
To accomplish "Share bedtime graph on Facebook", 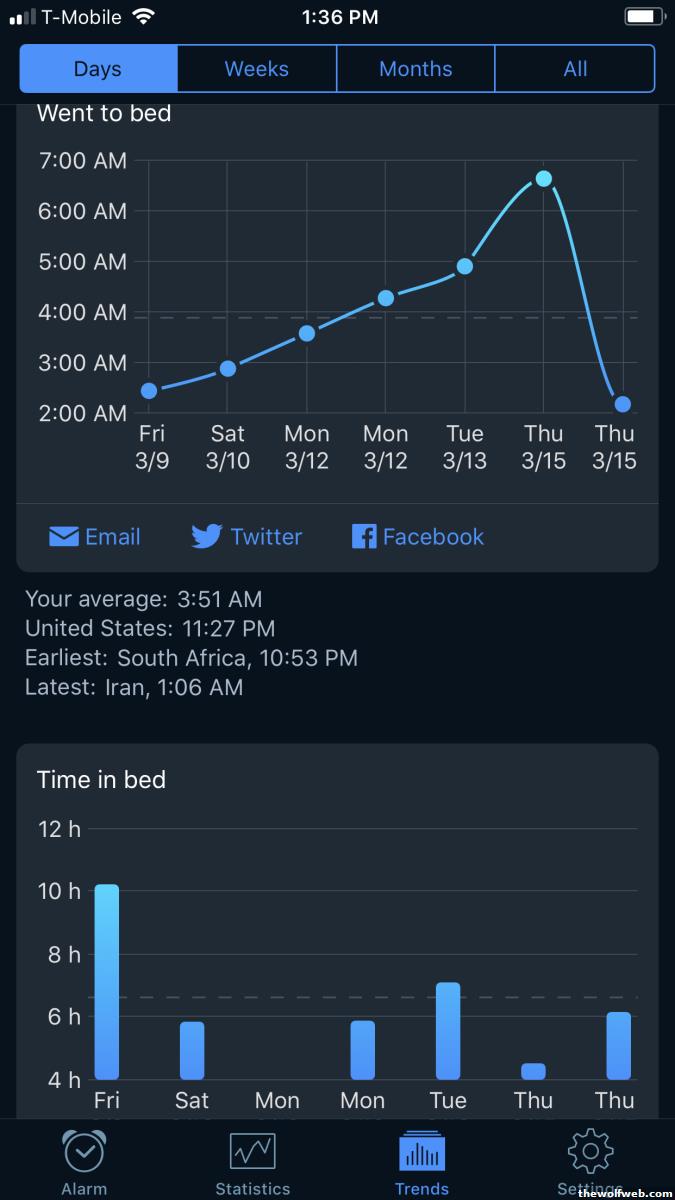I will 418,537.
